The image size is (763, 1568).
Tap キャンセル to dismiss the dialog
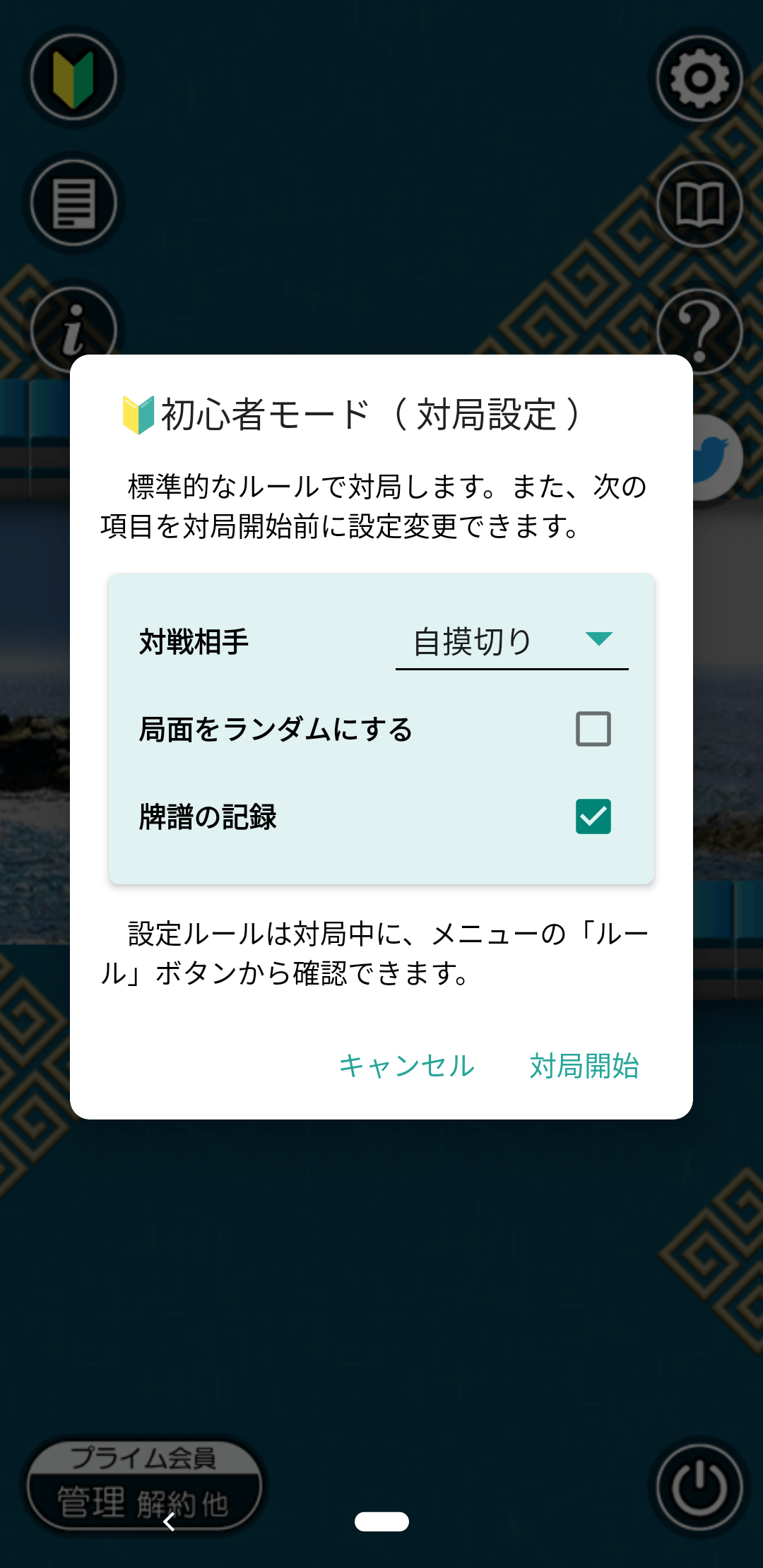(407, 1066)
